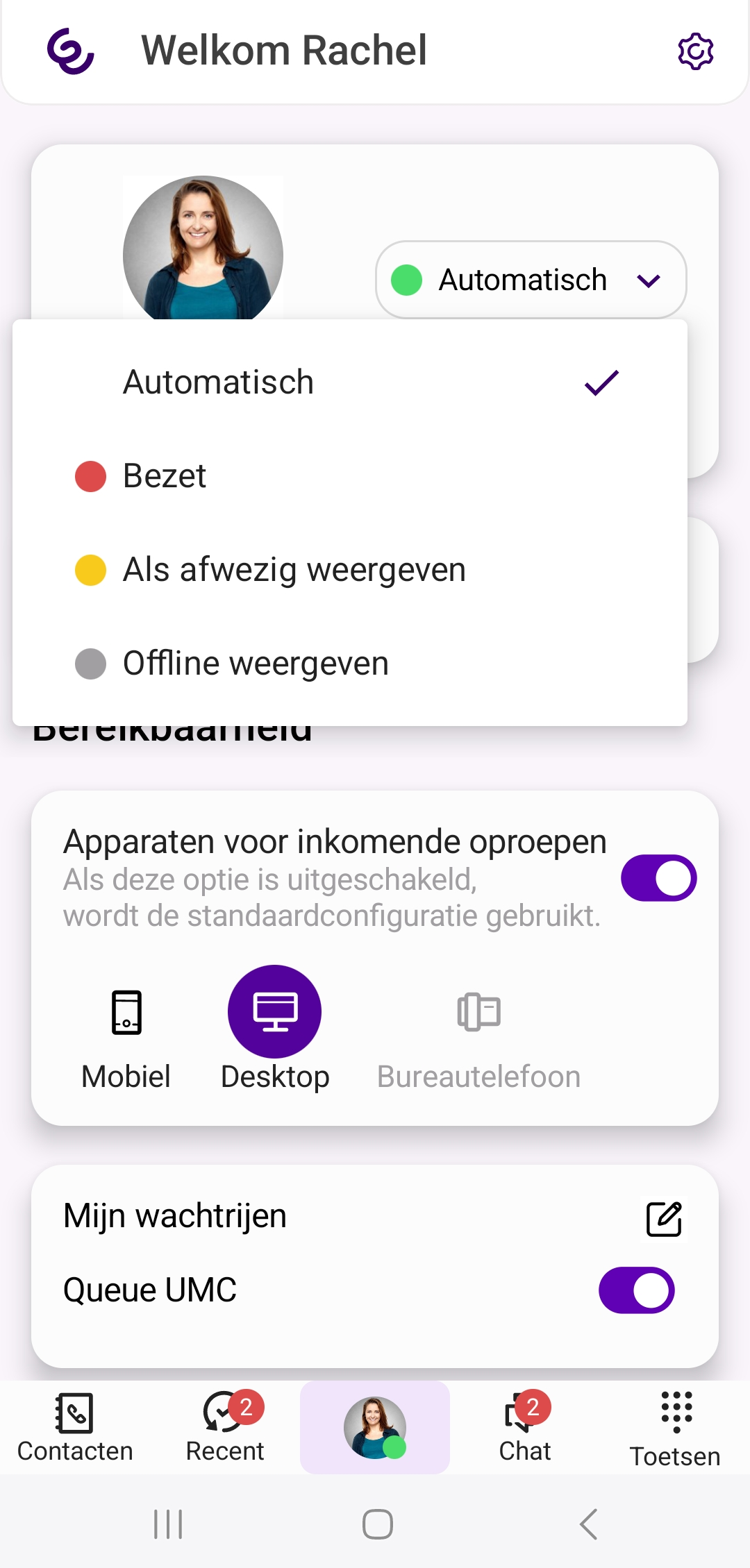This screenshot has height=1568, width=750.
Task: Tap the system back button
Action: (589, 1524)
